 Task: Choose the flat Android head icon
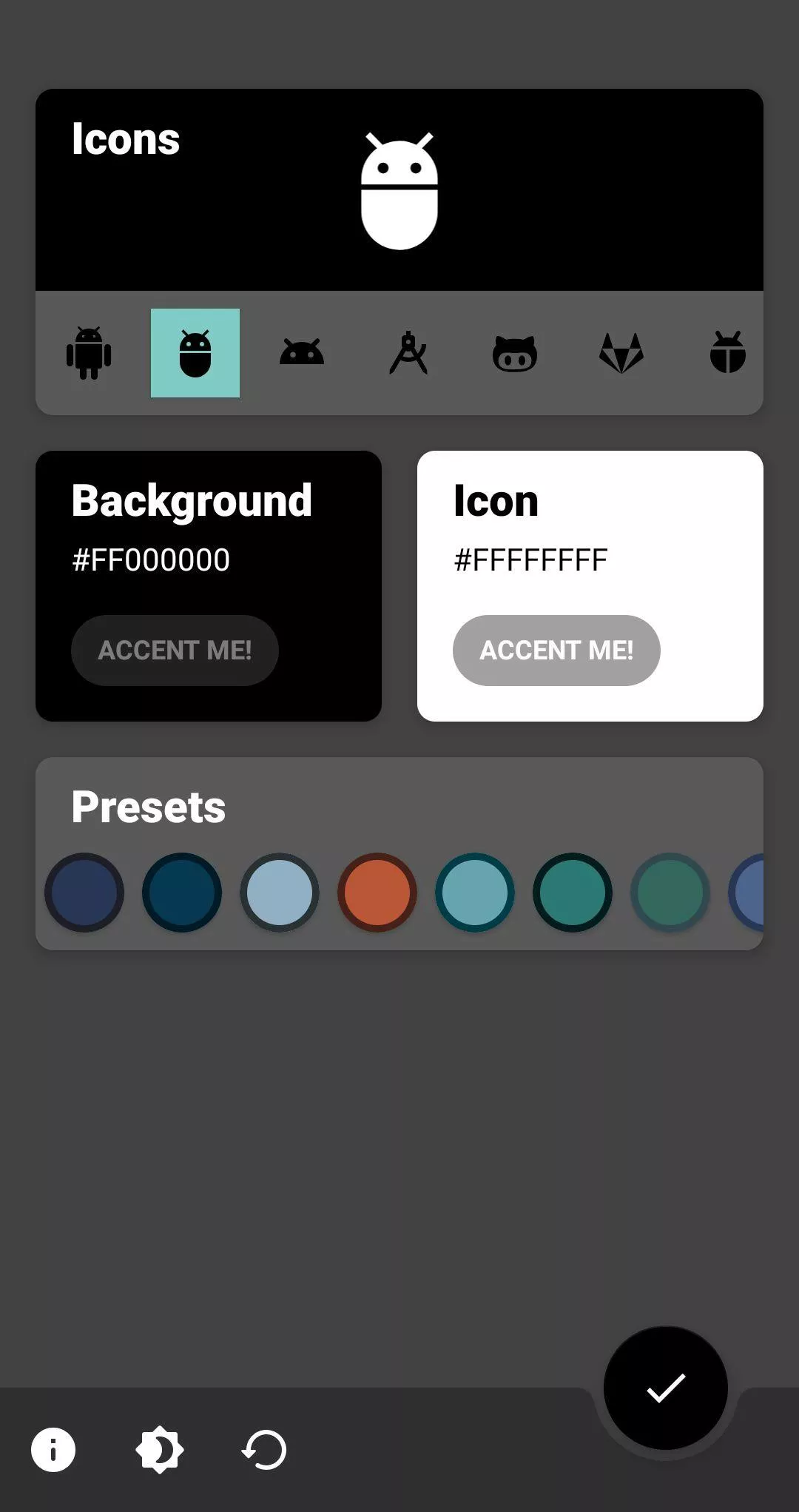[x=302, y=353]
